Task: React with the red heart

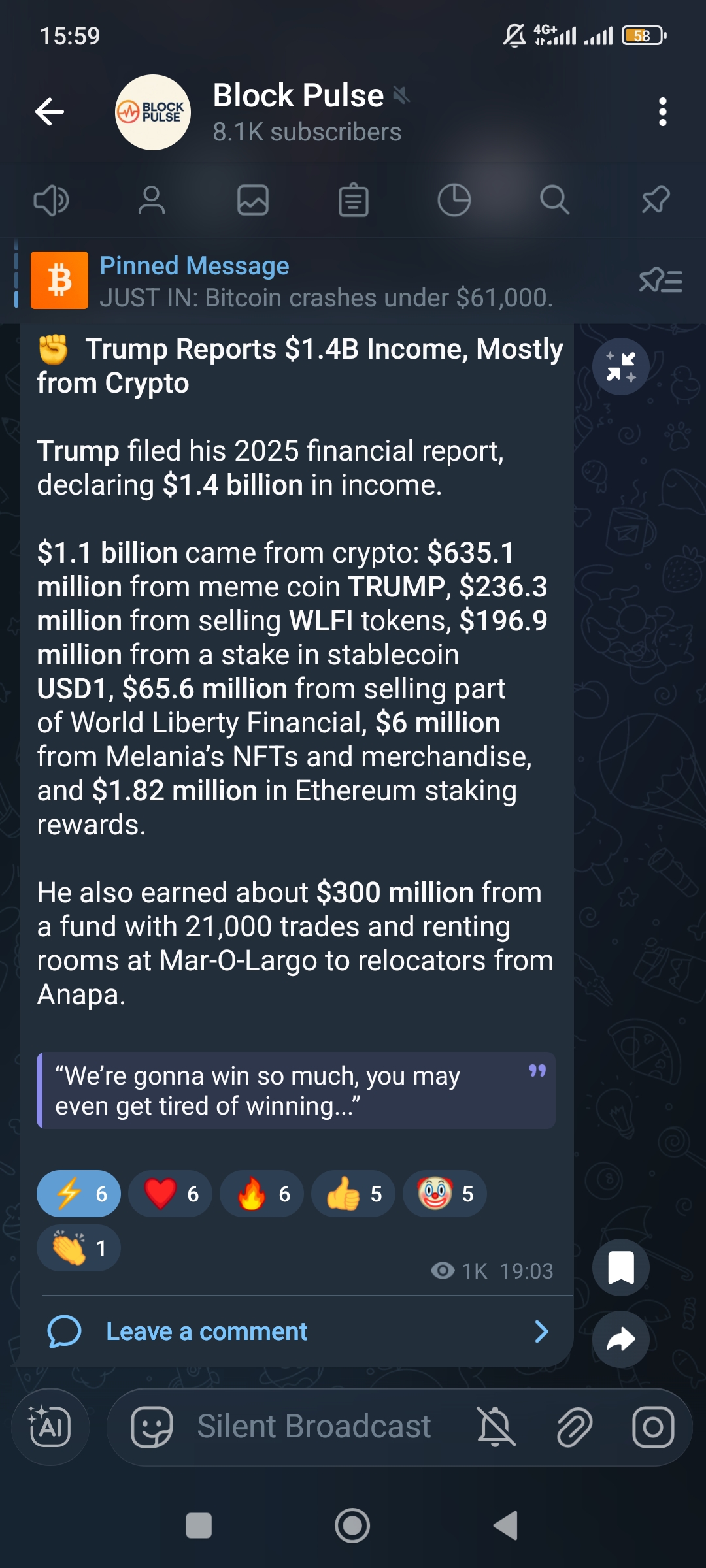Action: point(170,1194)
